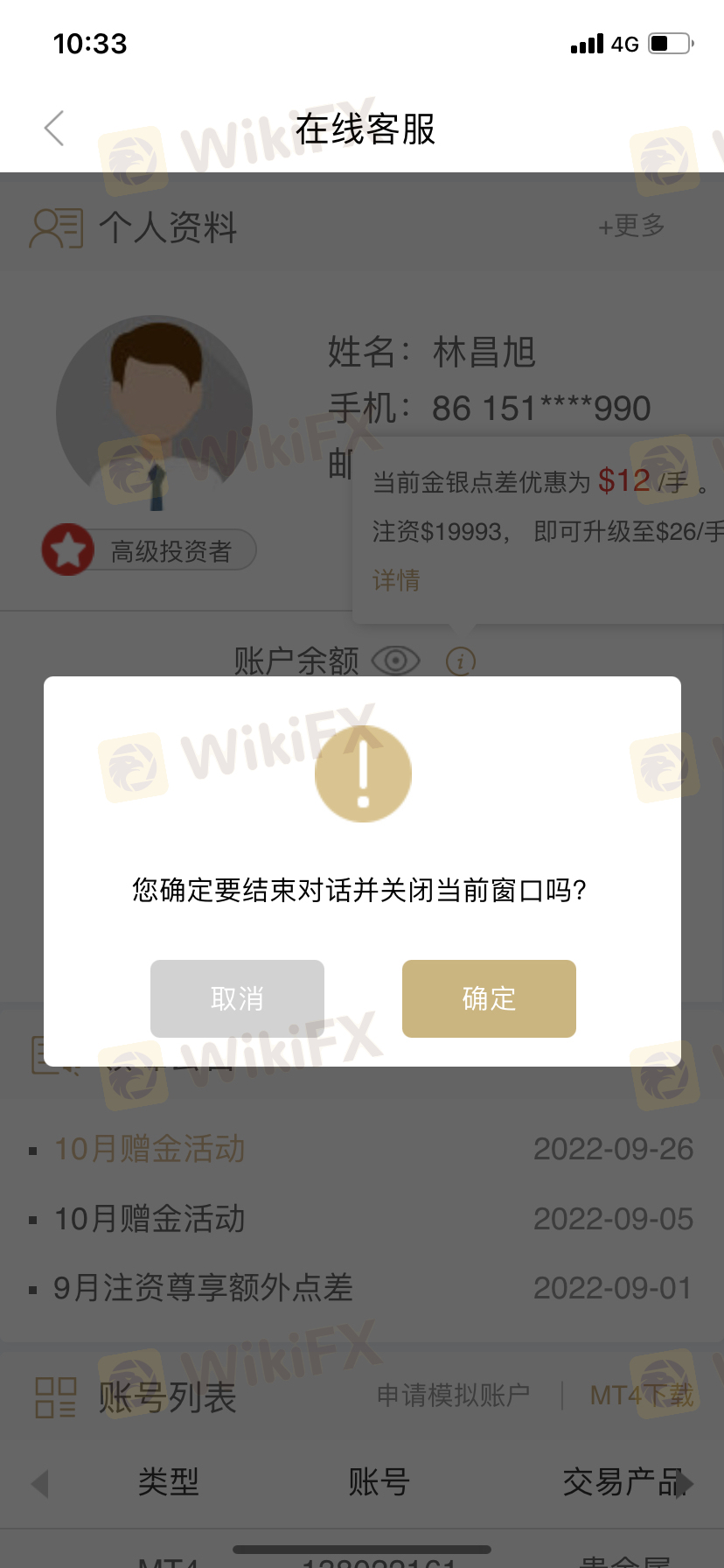Go back using the header arrow

coord(54,129)
